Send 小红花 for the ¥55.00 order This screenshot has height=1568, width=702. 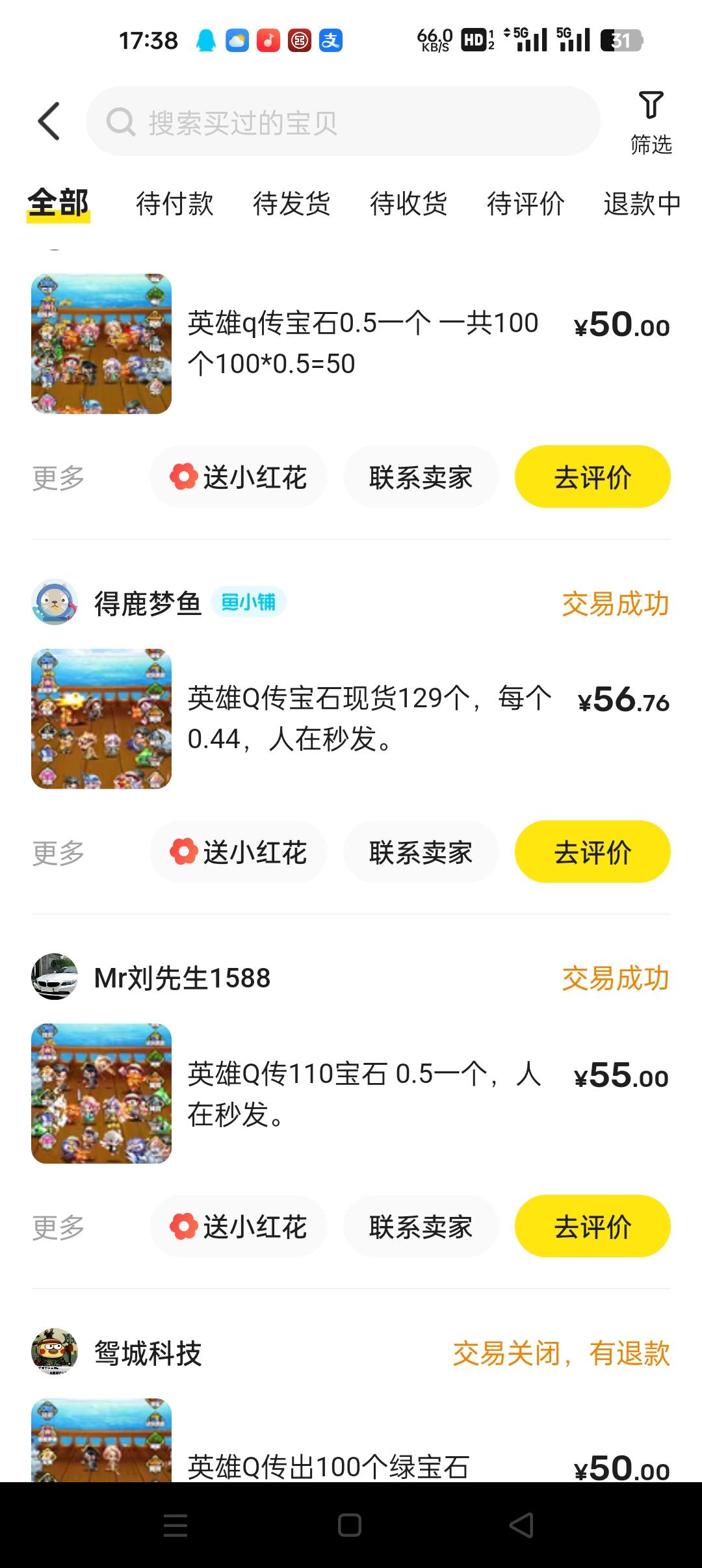pos(239,1226)
